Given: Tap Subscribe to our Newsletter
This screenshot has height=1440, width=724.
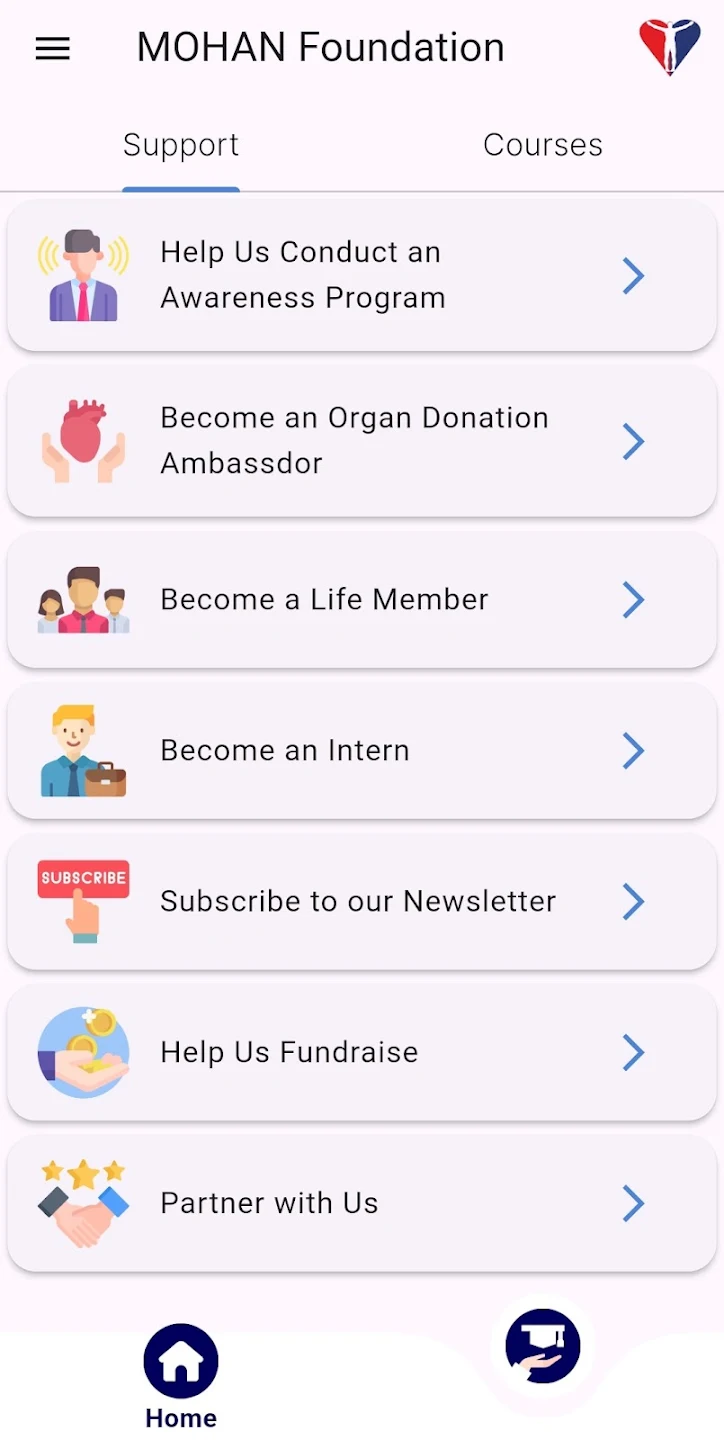Looking at the screenshot, I should click(x=362, y=902).
